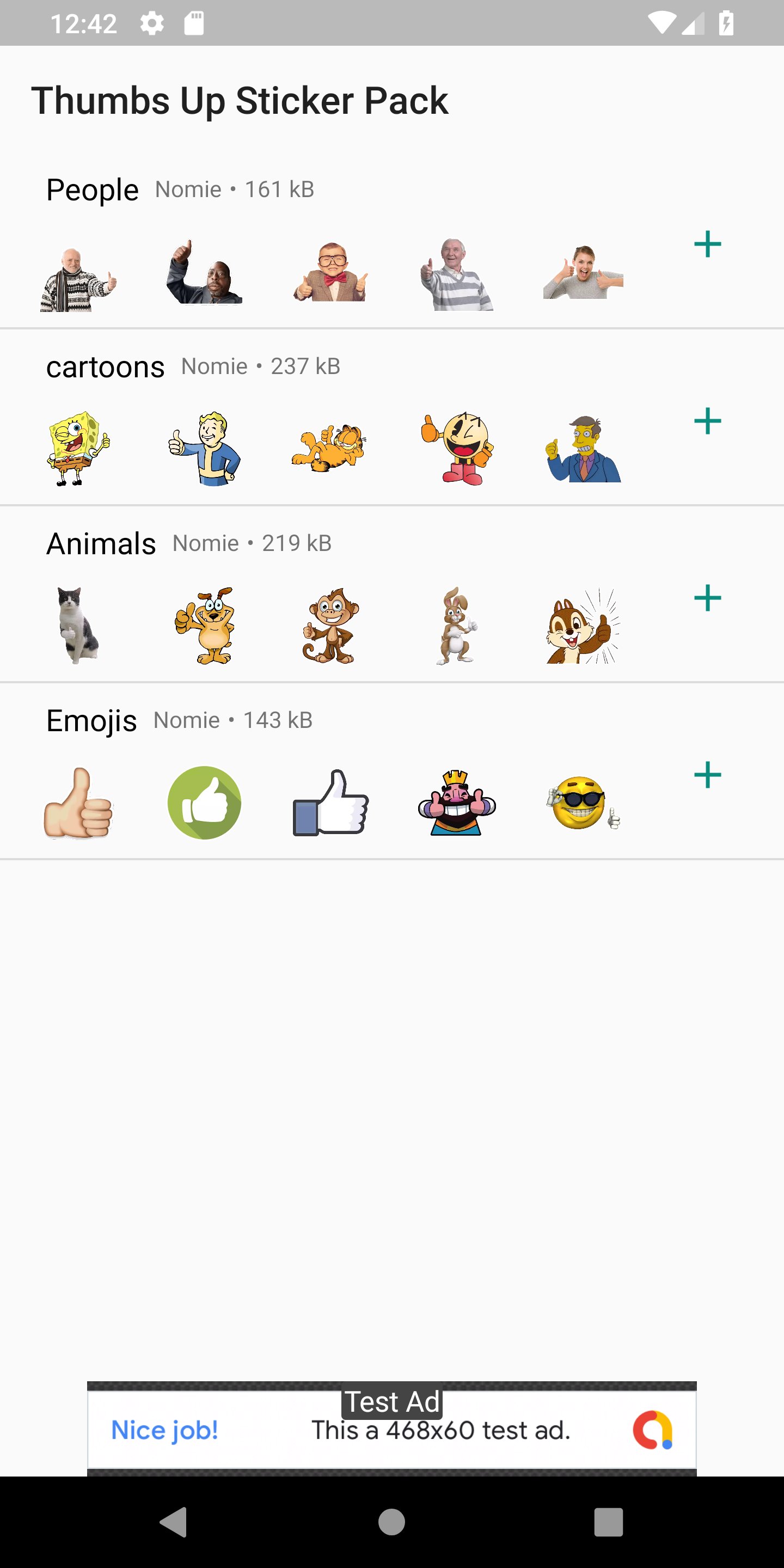Add the Emojis sticker pack
Image resolution: width=784 pixels, height=1568 pixels.
(707, 775)
